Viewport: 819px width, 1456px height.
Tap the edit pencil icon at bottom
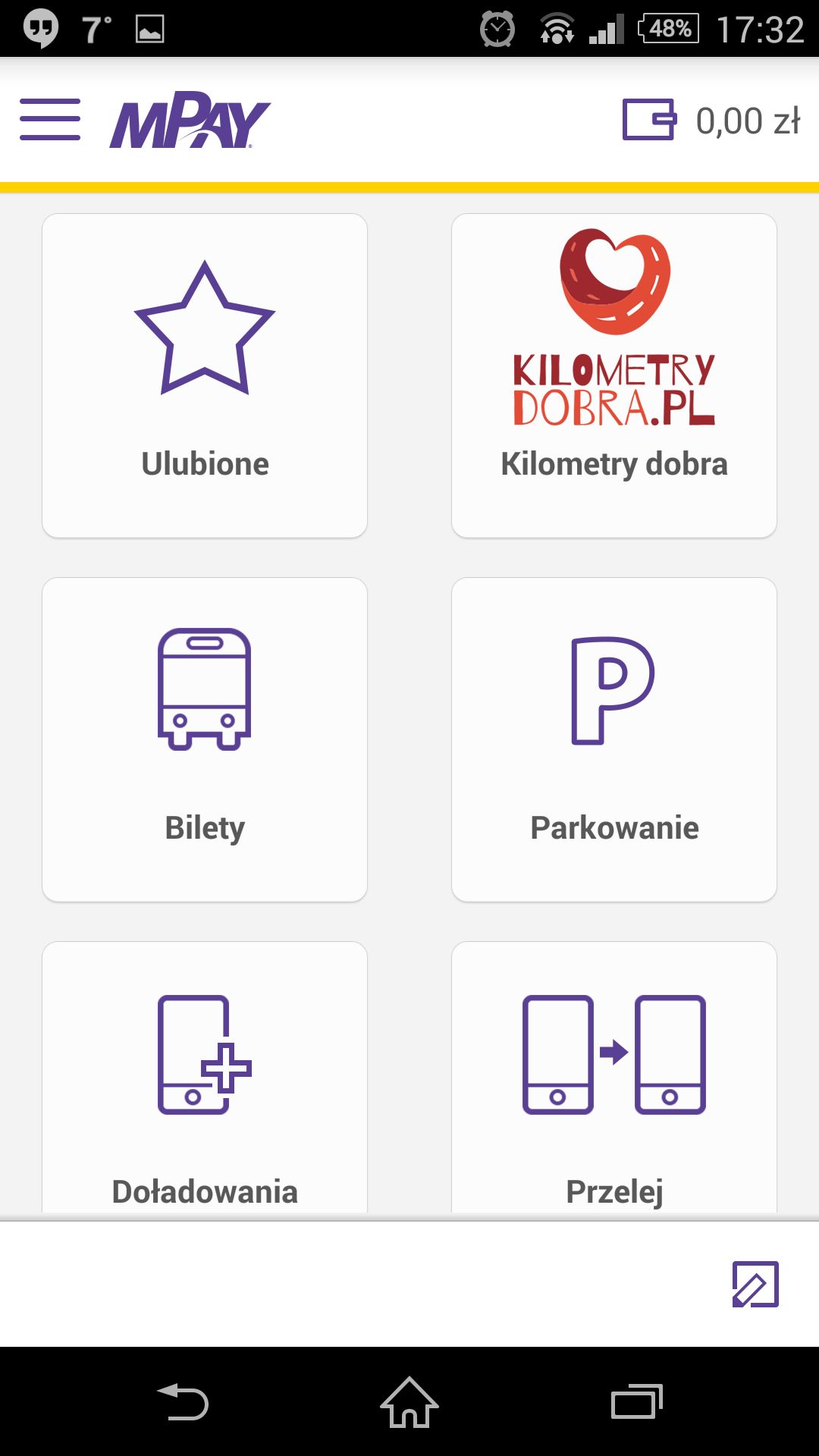pos(755,1284)
